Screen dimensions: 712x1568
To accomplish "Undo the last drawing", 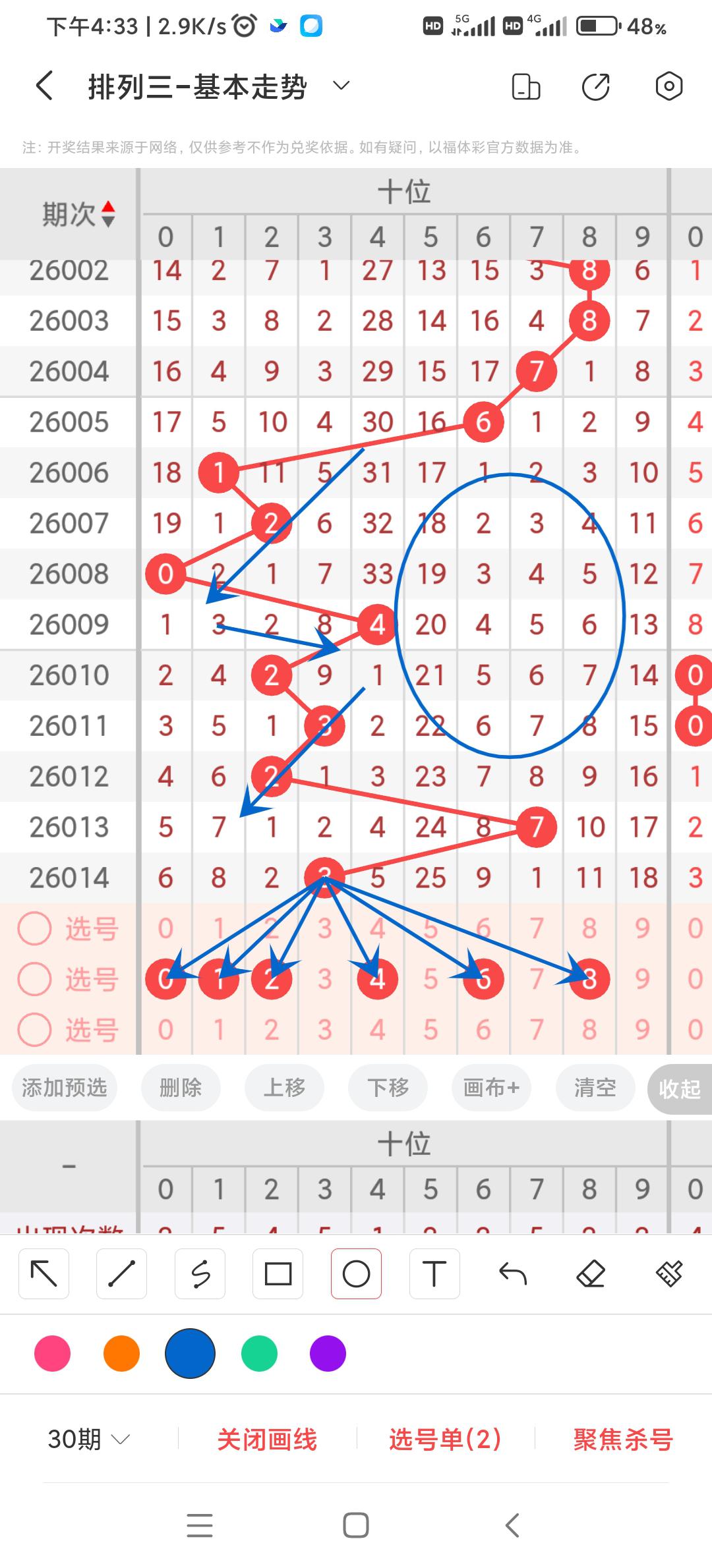I will tap(512, 1274).
